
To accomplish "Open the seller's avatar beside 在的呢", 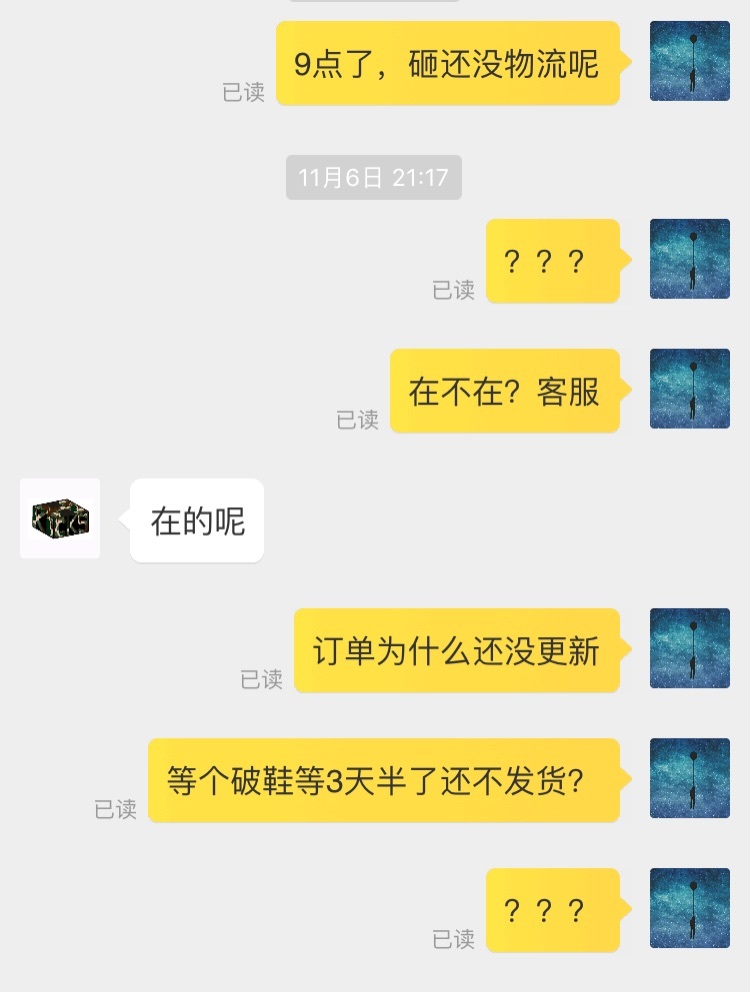I will 60,519.
